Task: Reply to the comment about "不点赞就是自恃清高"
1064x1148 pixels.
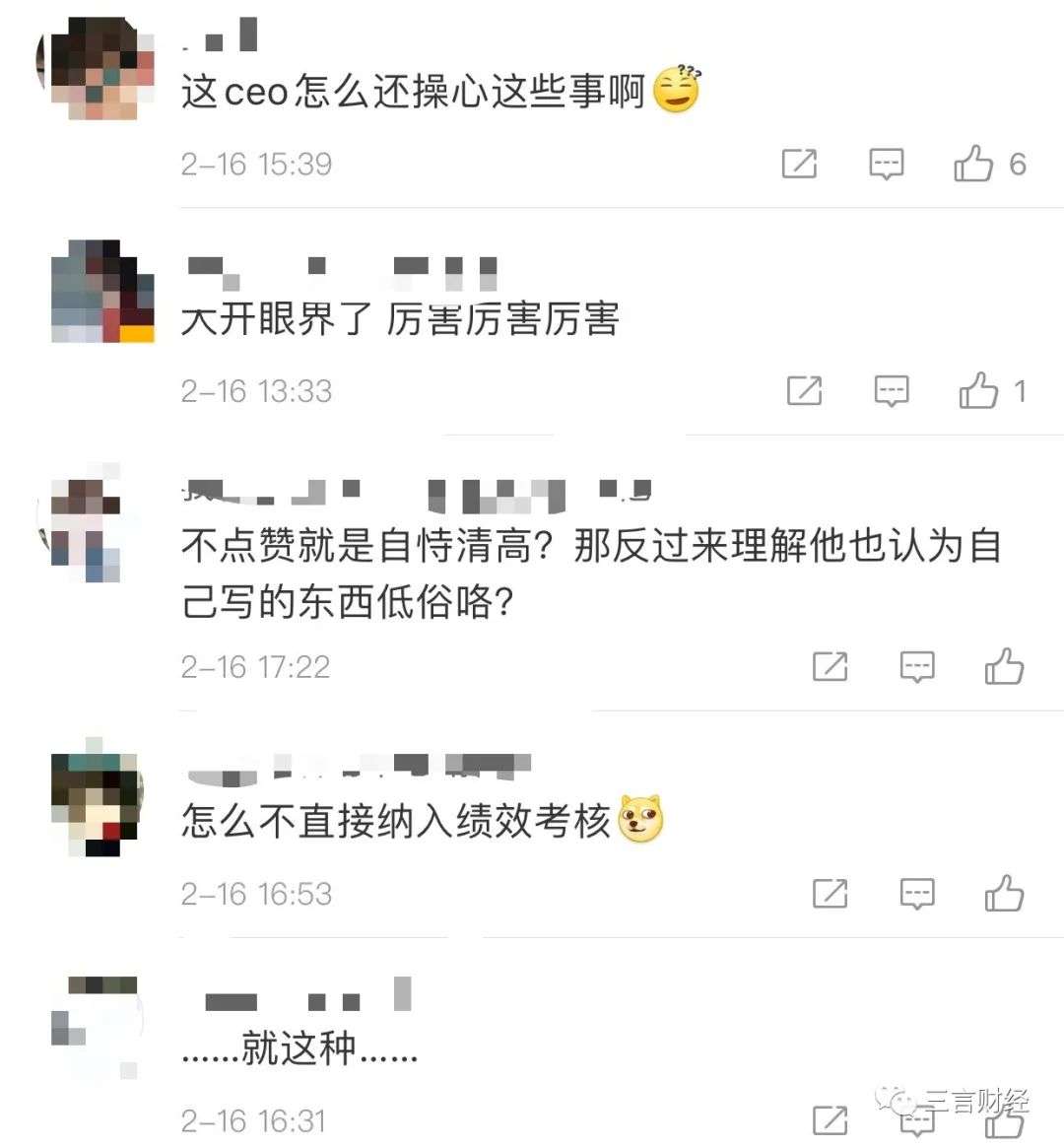Action: click(x=917, y=667)
